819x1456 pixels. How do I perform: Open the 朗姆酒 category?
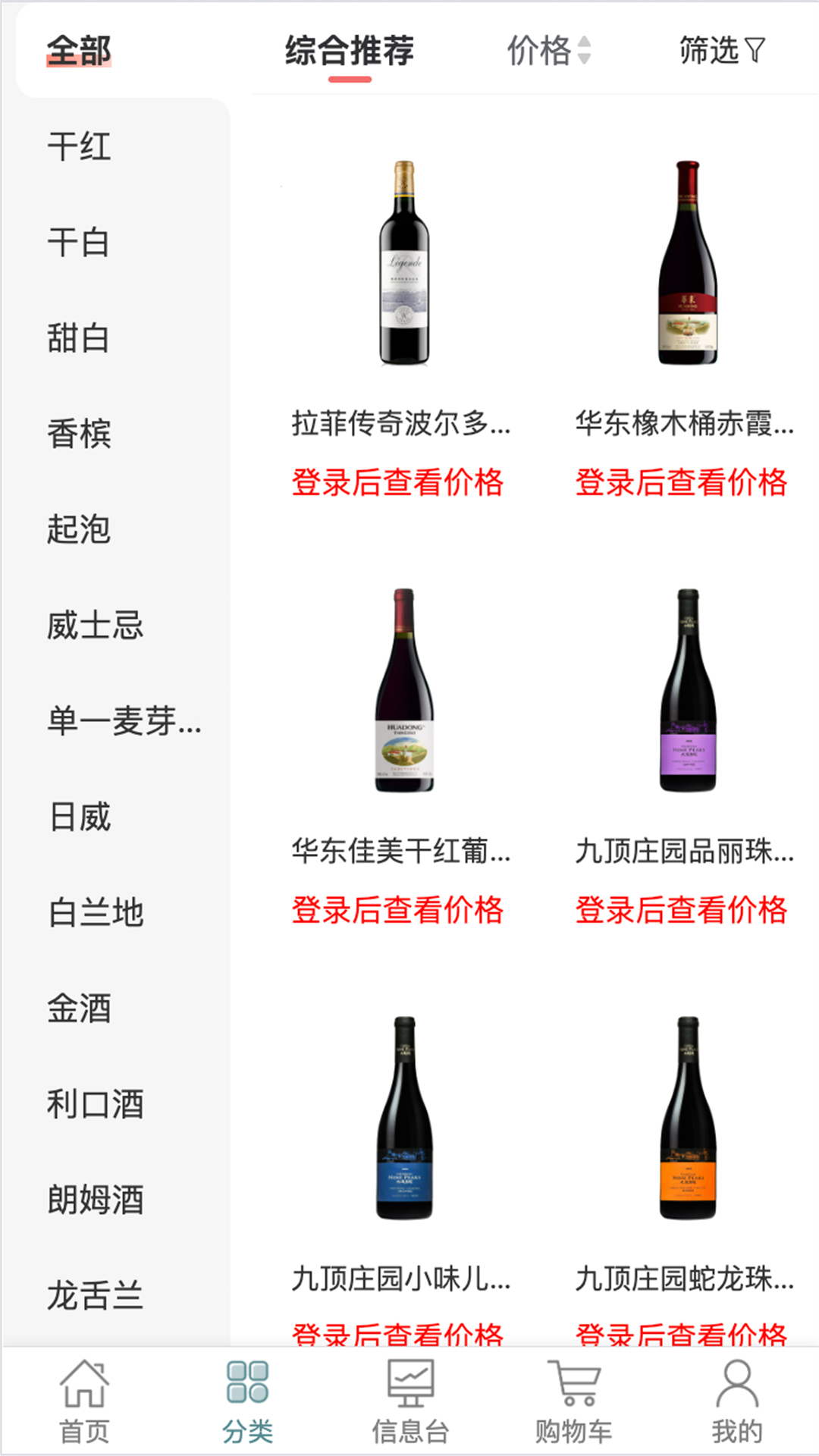[x=95, y=1200]
